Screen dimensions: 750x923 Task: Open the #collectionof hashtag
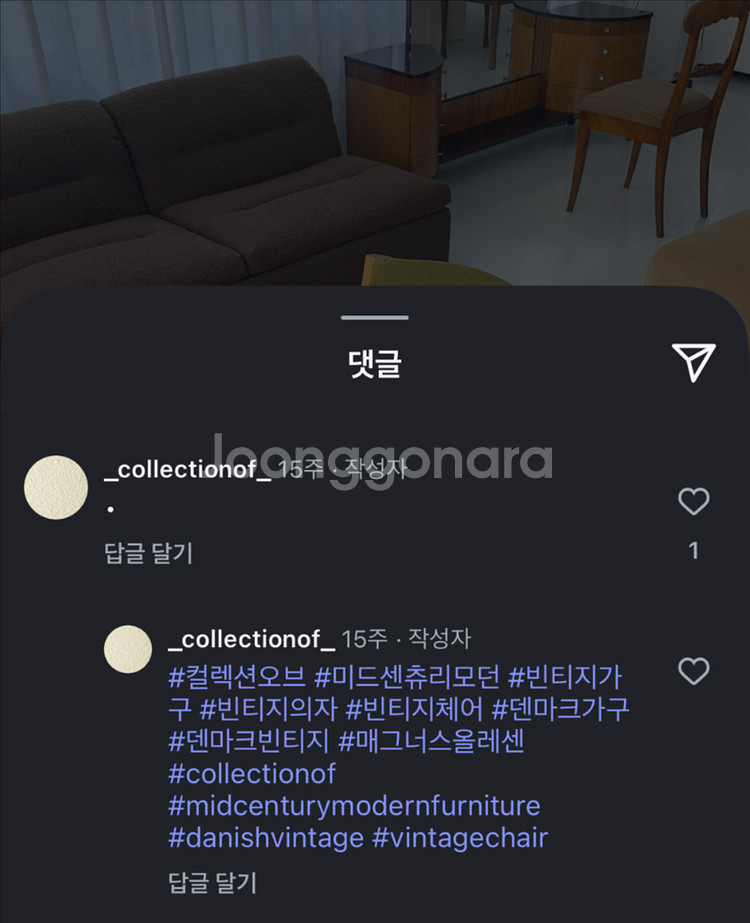point(253,773)
